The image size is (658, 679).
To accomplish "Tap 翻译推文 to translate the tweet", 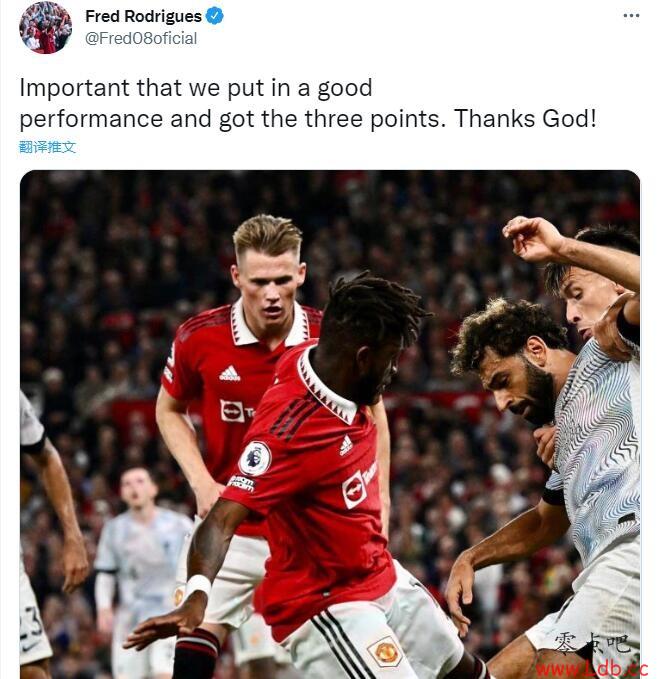I will pos(47,147).
